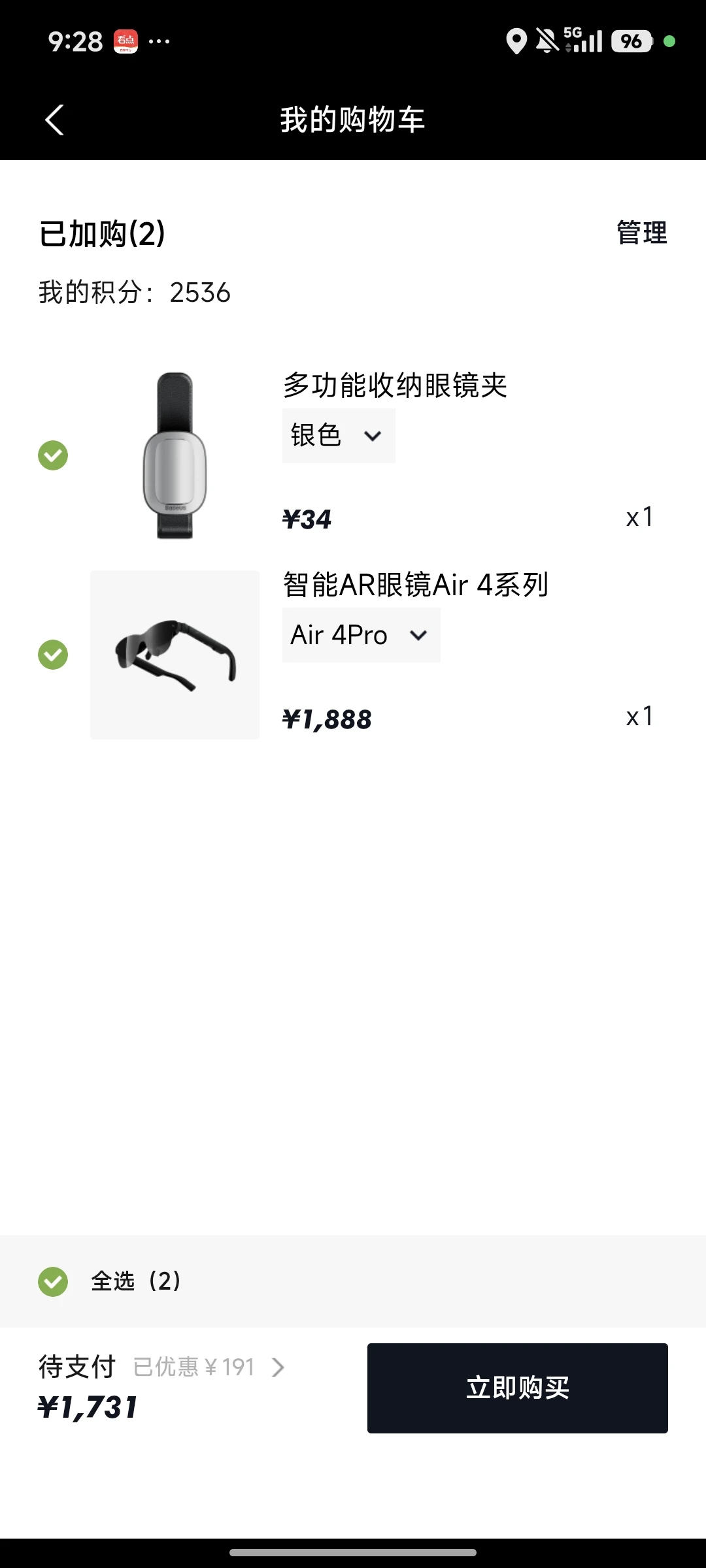Uncheck the 多功能收纳眼镜夹 item
706x1568 pixels.
53,455
